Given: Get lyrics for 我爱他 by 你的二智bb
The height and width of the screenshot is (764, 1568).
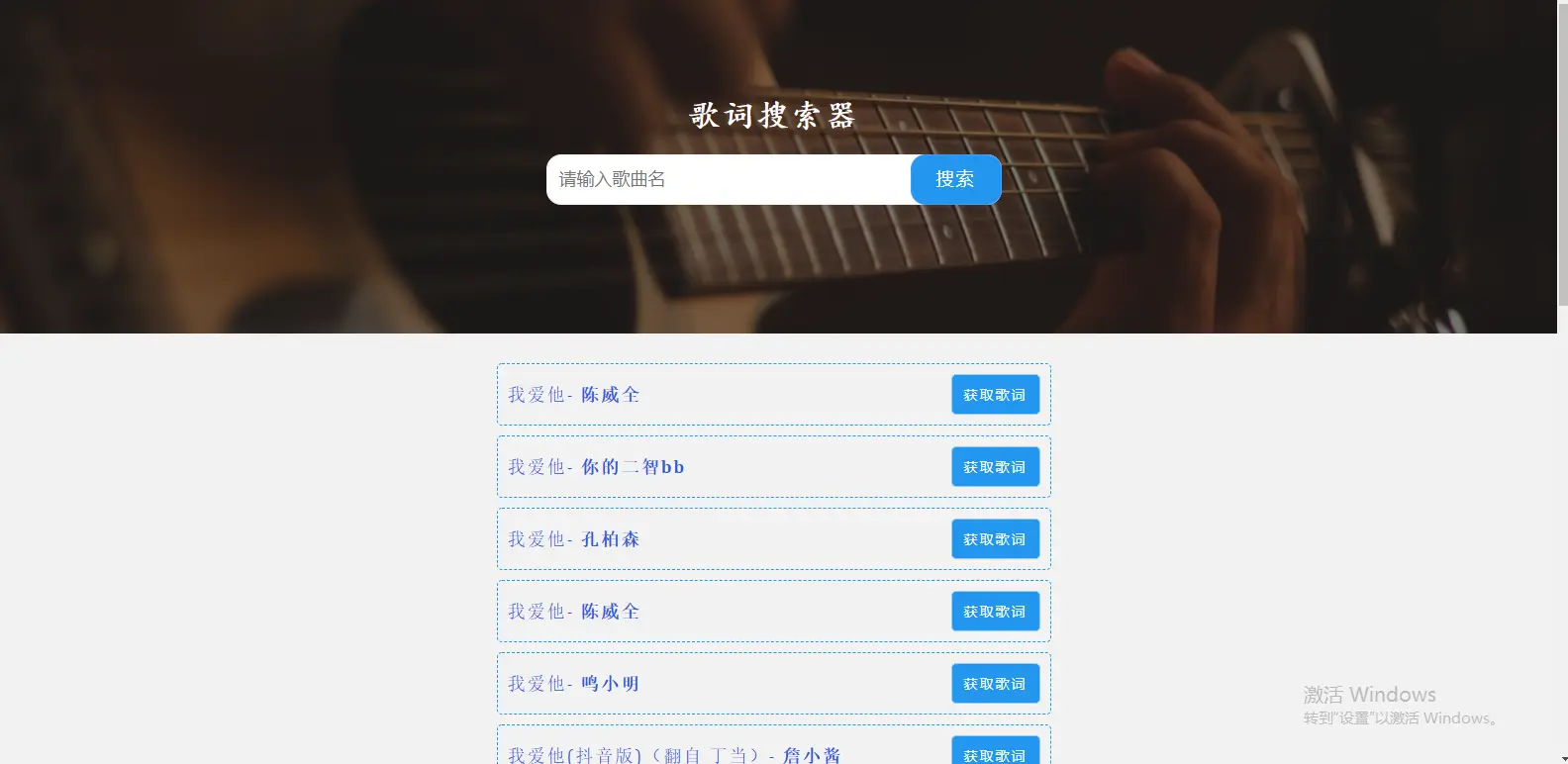Looking at the screenshot, I should point(995,467).
